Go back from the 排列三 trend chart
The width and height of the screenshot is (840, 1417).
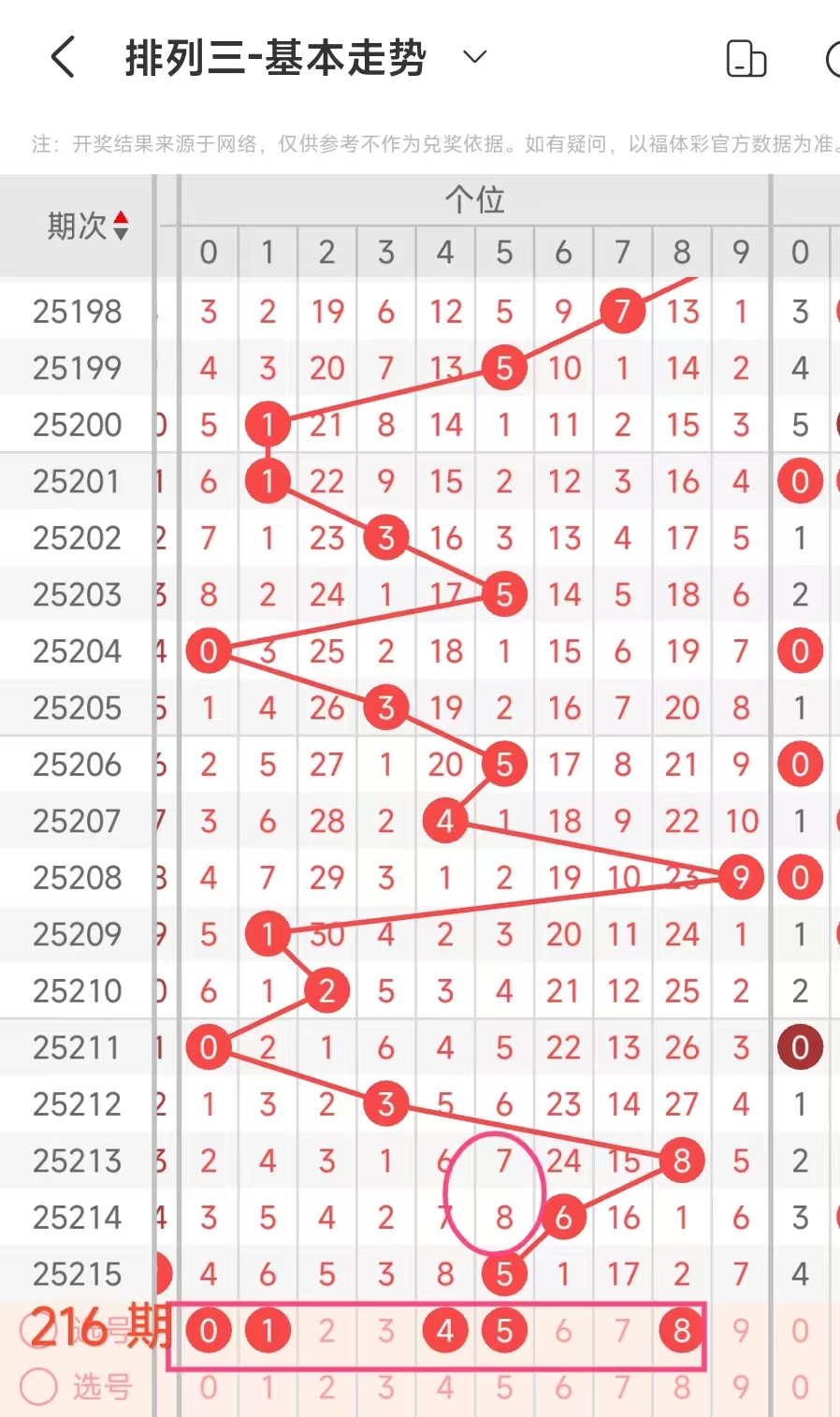[63, 58]
